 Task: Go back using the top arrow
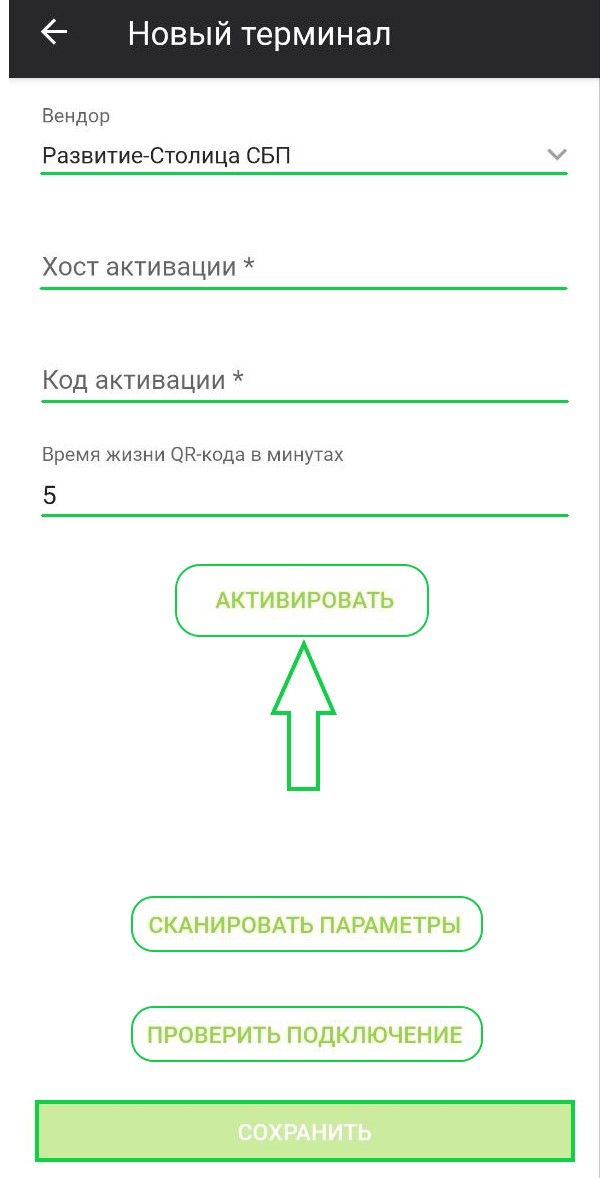tap(54, 32)
